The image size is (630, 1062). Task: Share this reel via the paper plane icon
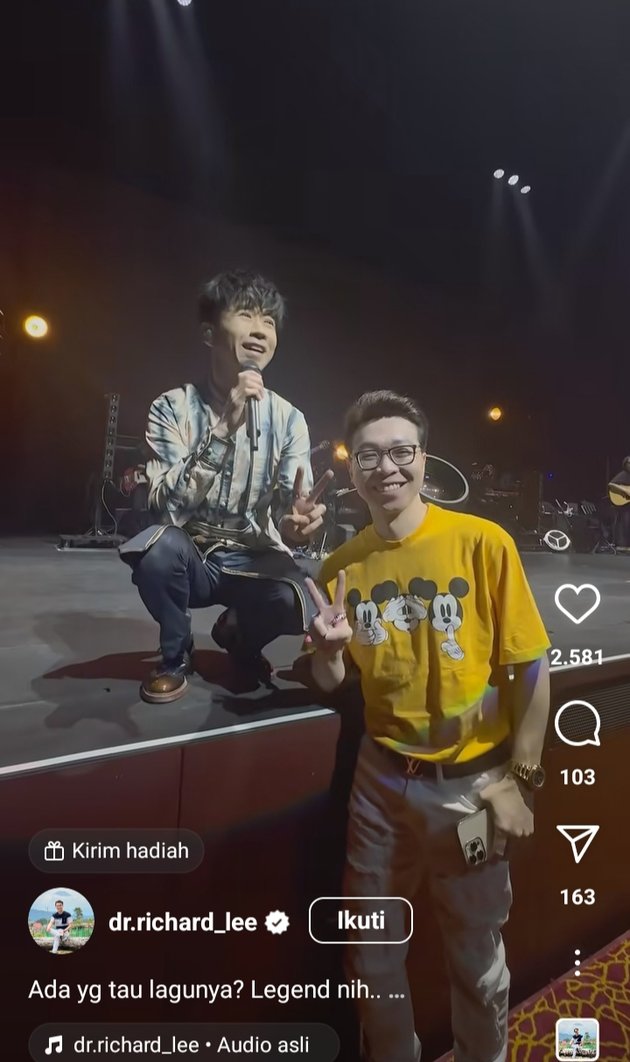point(577,844)
